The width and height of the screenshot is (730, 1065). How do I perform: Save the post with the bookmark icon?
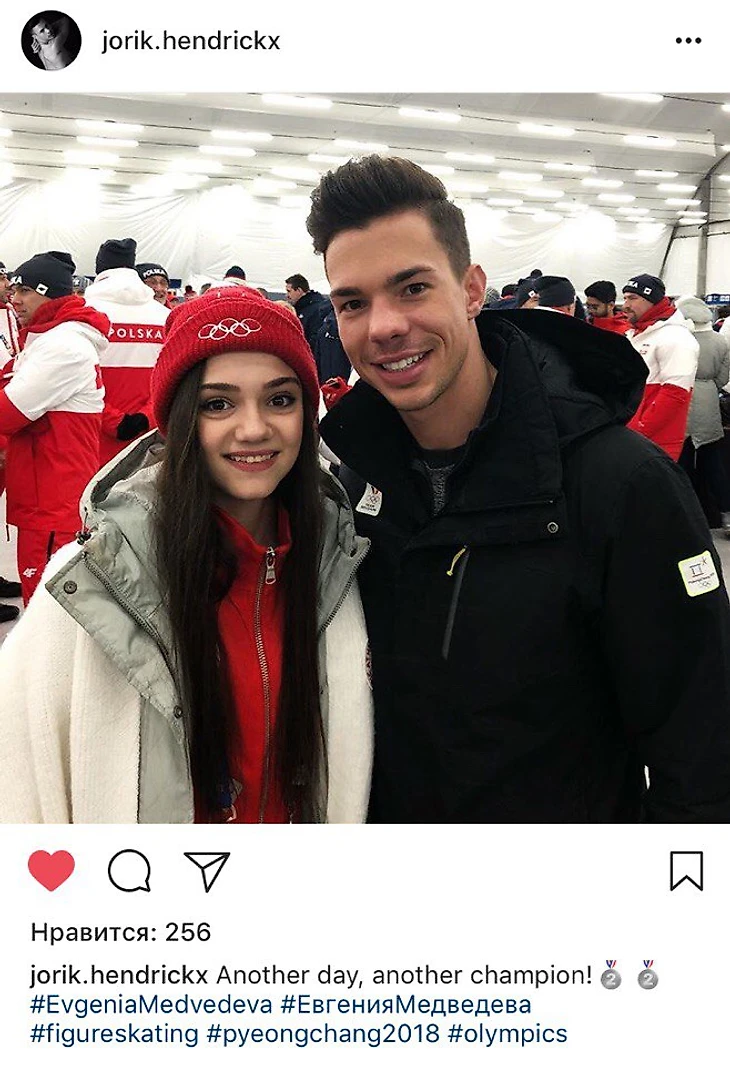(x=686, y=870)
